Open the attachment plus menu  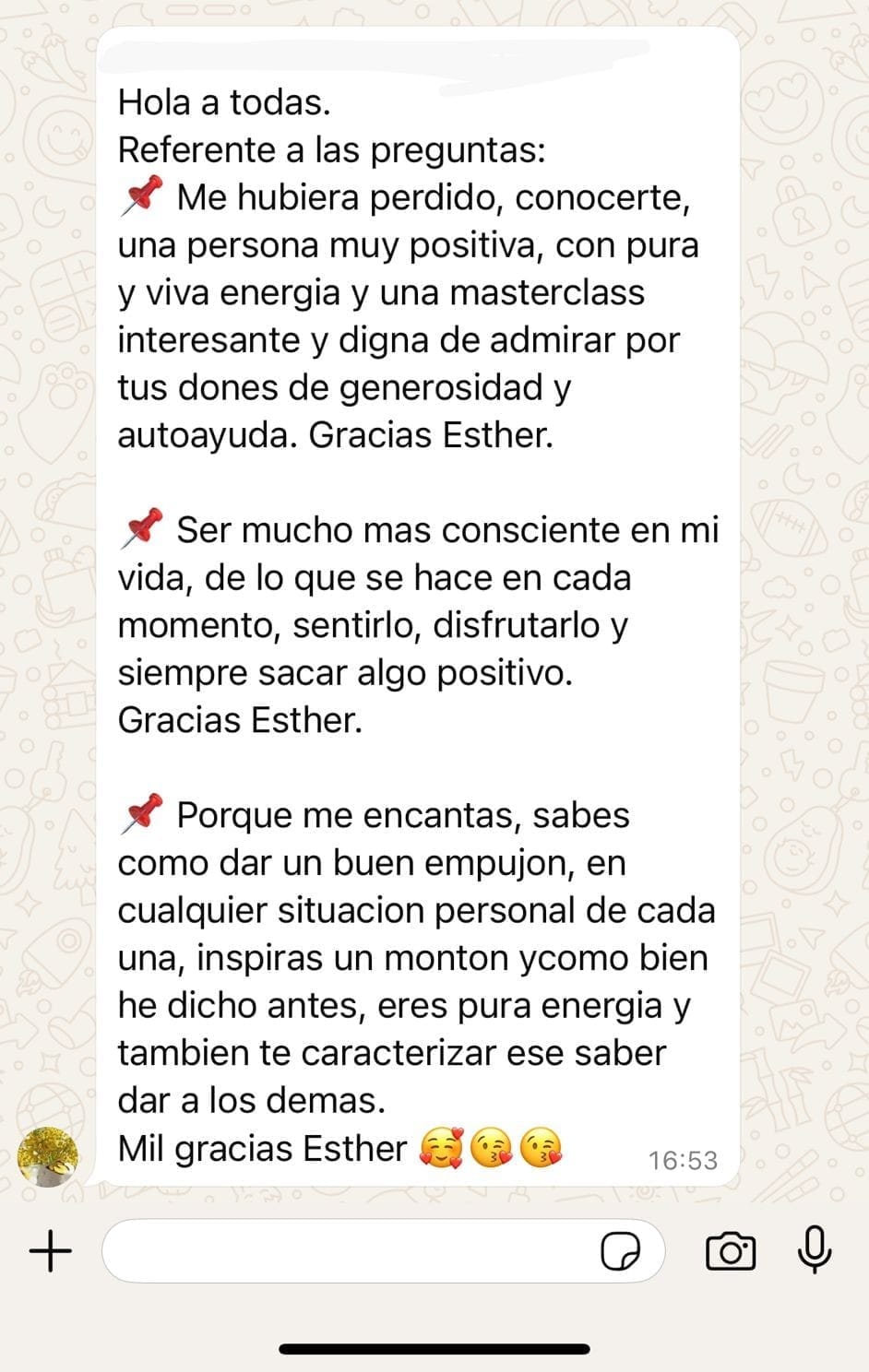point(51,1251)
